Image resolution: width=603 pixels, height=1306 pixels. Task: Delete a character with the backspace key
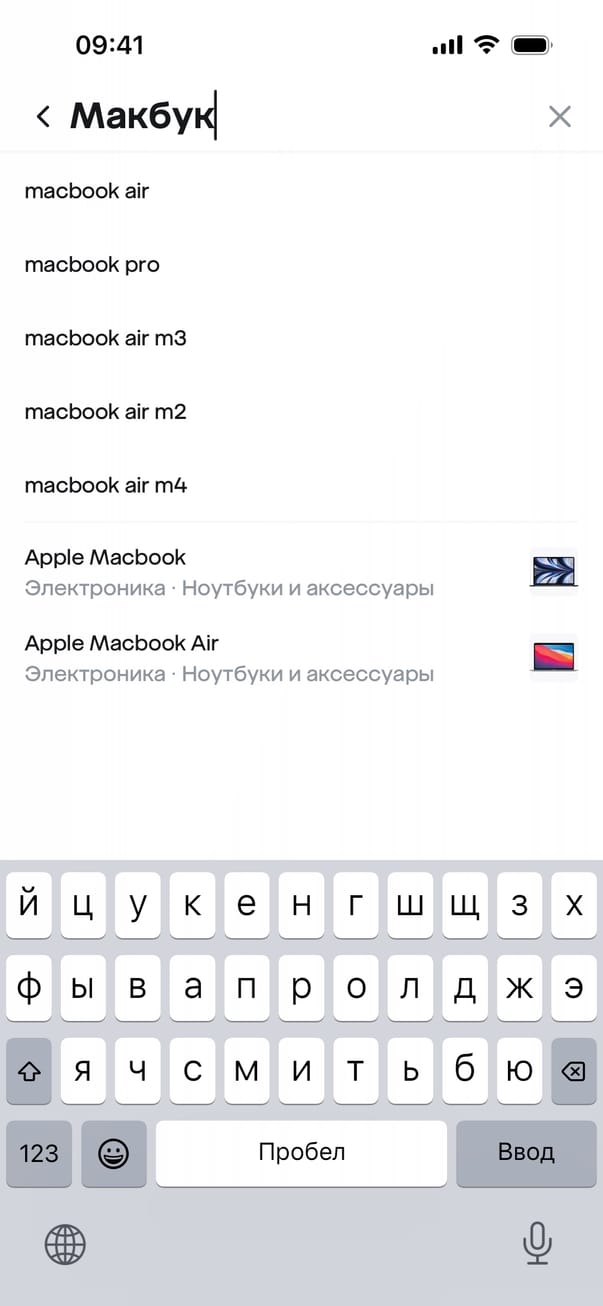(573, 1072)
